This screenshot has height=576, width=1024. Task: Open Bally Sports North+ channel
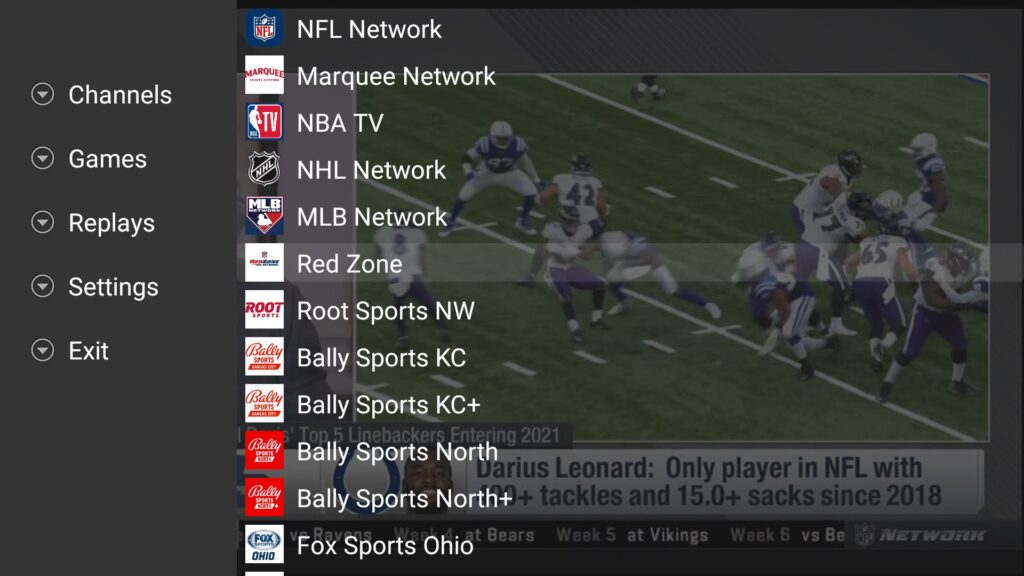404,499
